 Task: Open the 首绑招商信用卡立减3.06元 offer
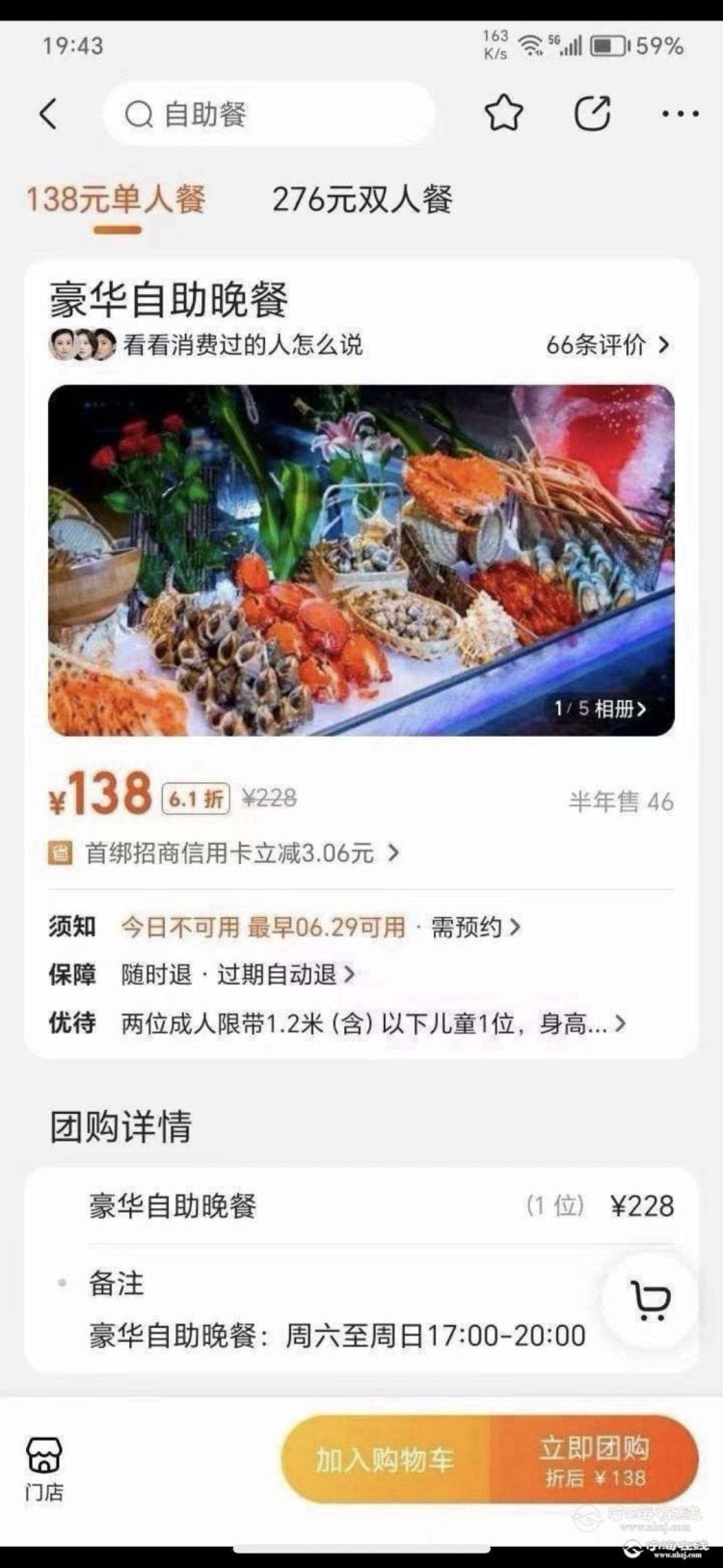pyautogui.click(x=231, y=852)
